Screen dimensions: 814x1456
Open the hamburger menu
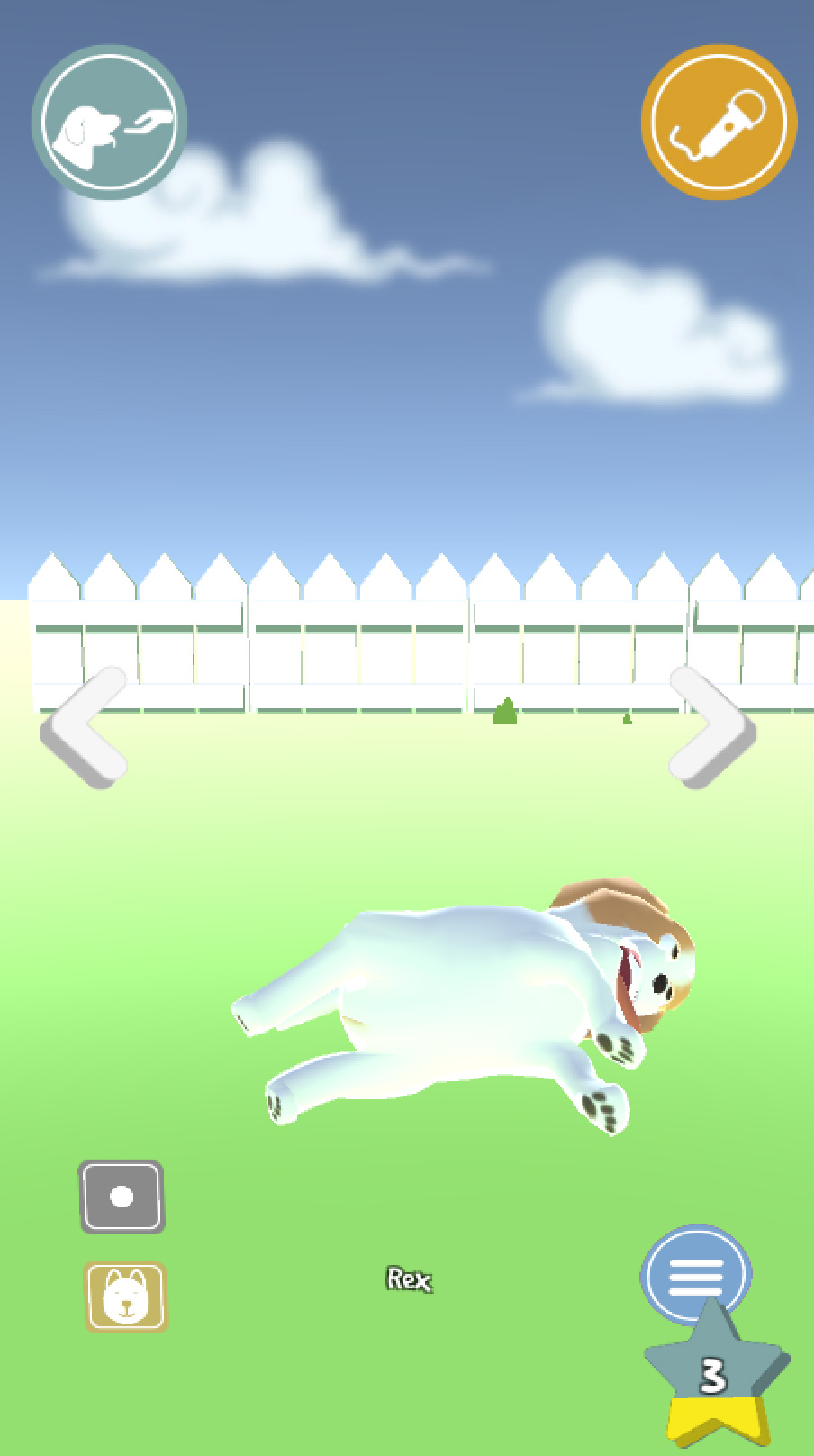coord(696,1275)
